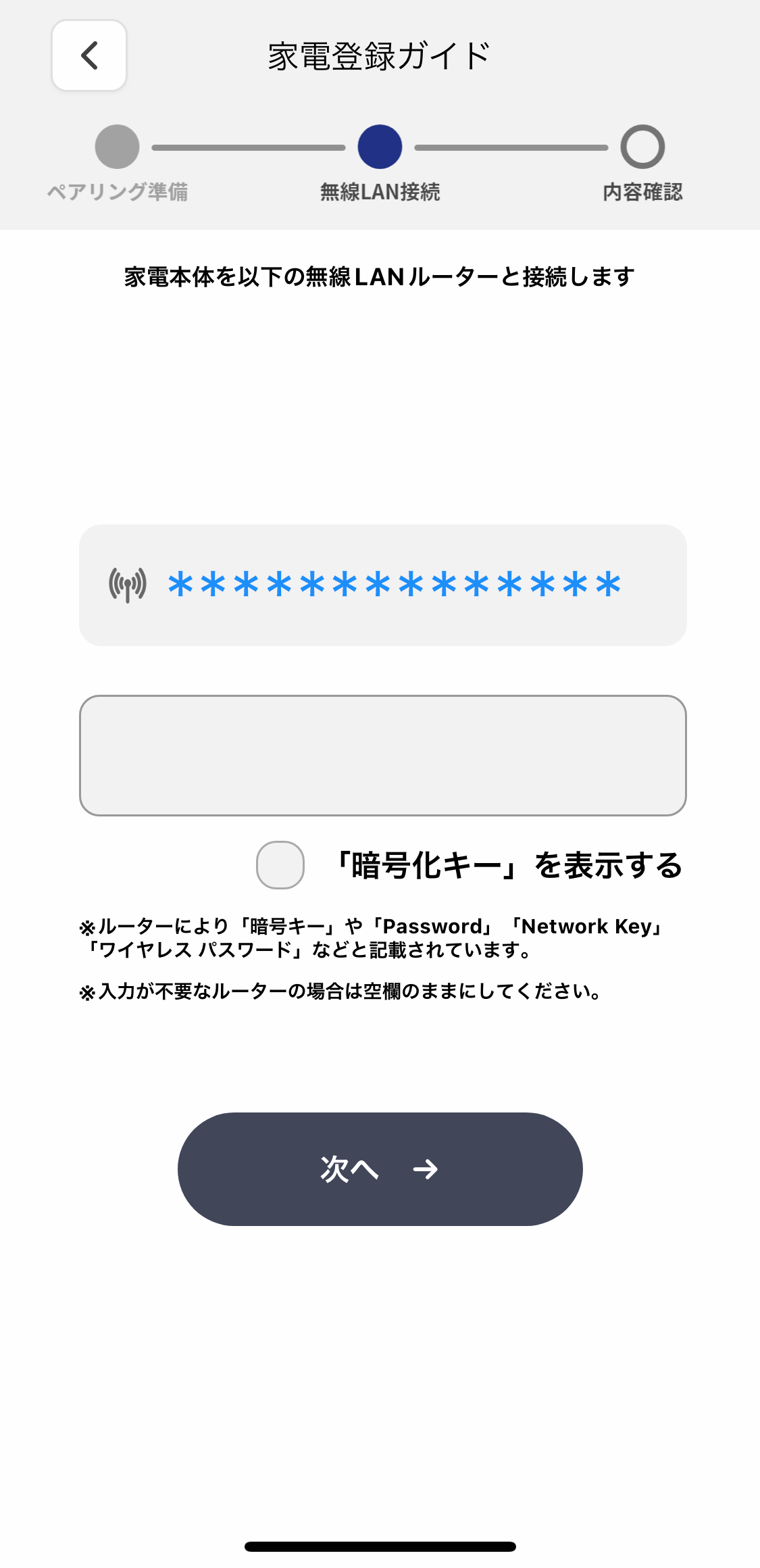Go back with the top-left arrow
Image resolution: width=760 pixels, height=1568 pixels.
point(89,55)
